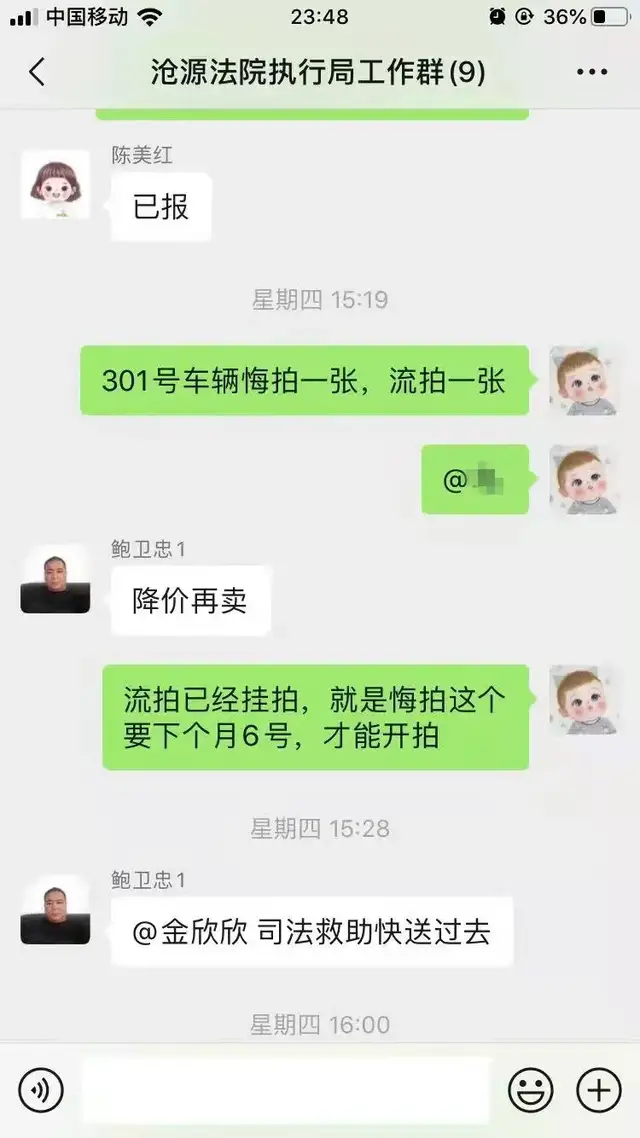Open own avatar beside 301号车辆 message
640x1138 pixels.
tap(583, 380)
